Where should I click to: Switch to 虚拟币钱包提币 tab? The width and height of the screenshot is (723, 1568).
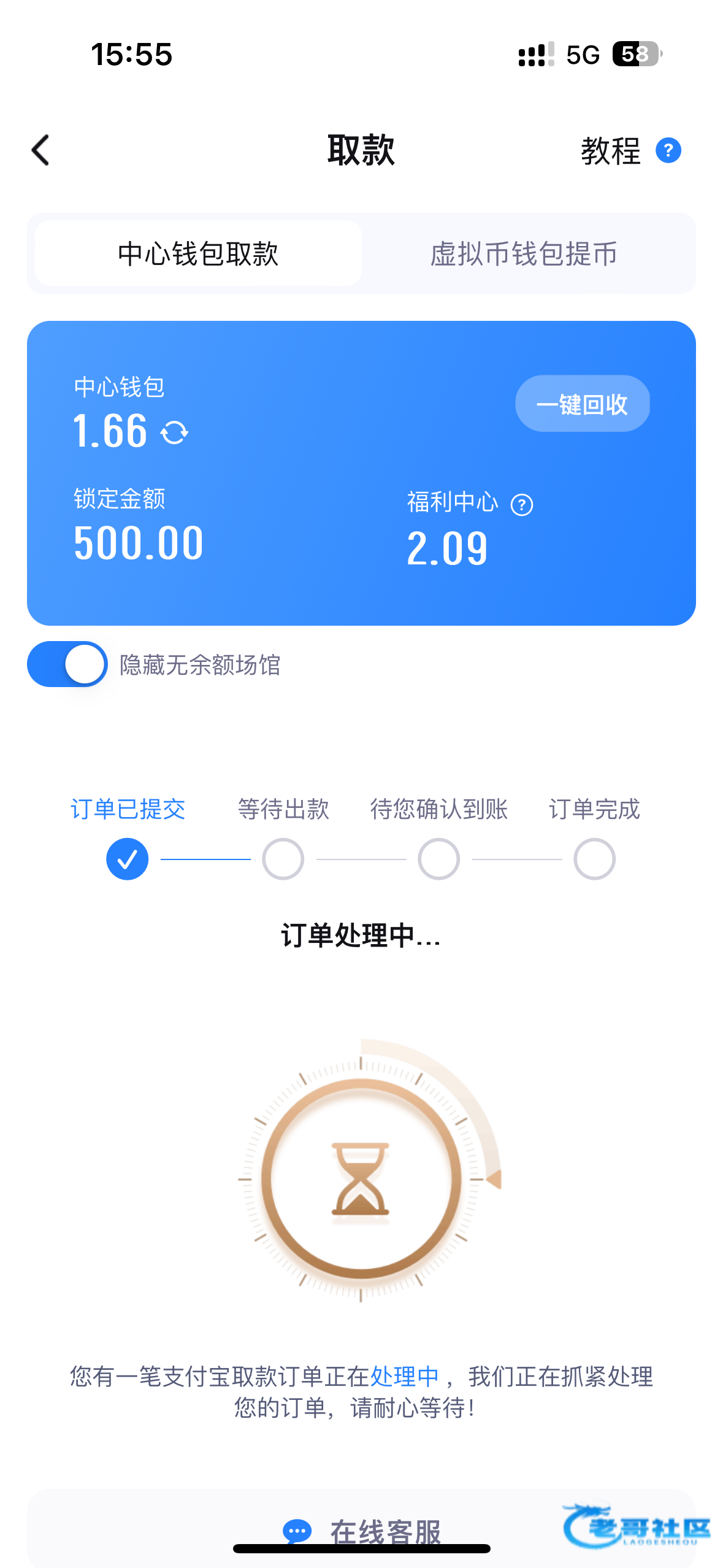click(524, 253)
